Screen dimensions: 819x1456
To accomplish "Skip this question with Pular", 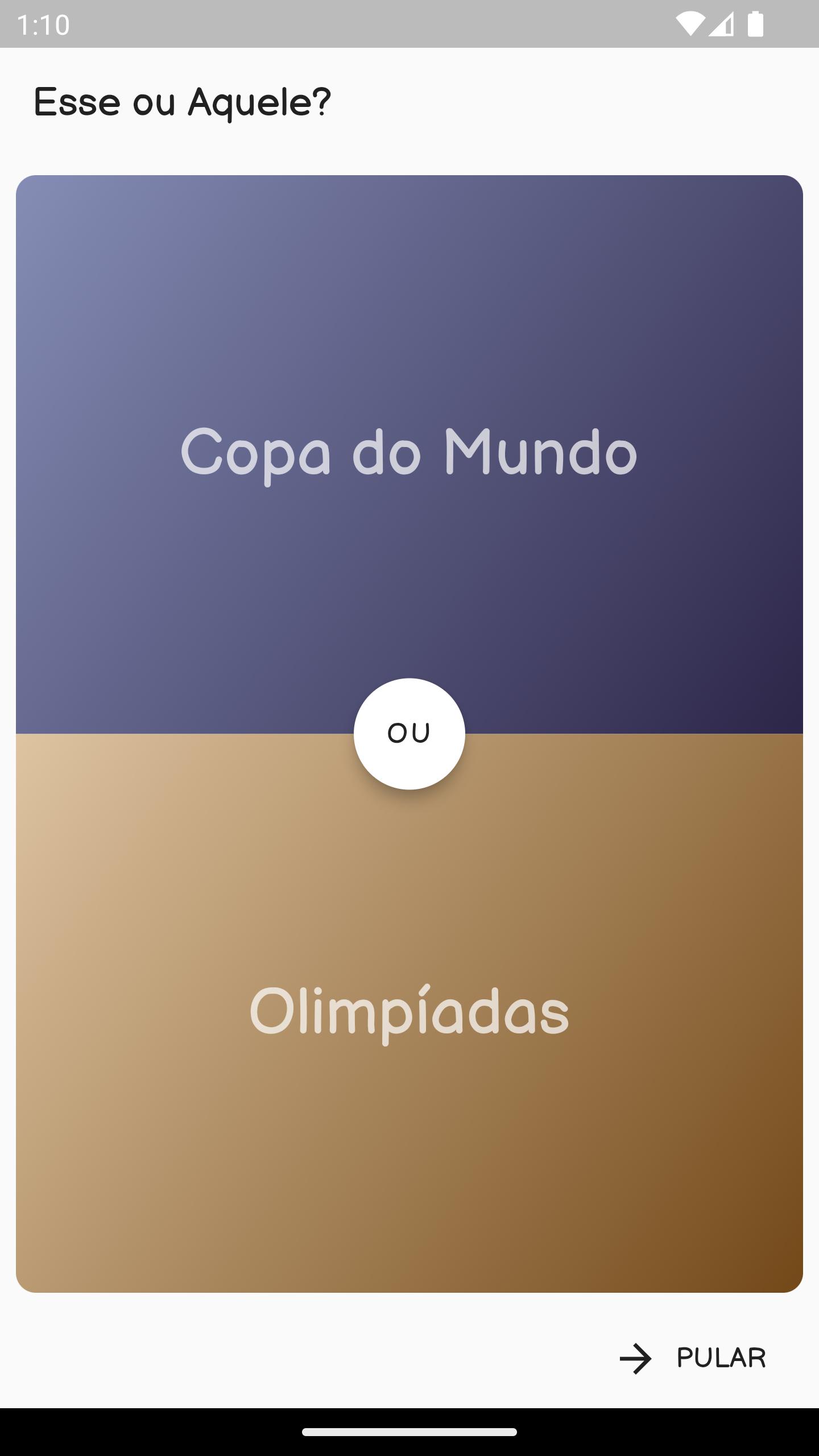I will 693,1358.
